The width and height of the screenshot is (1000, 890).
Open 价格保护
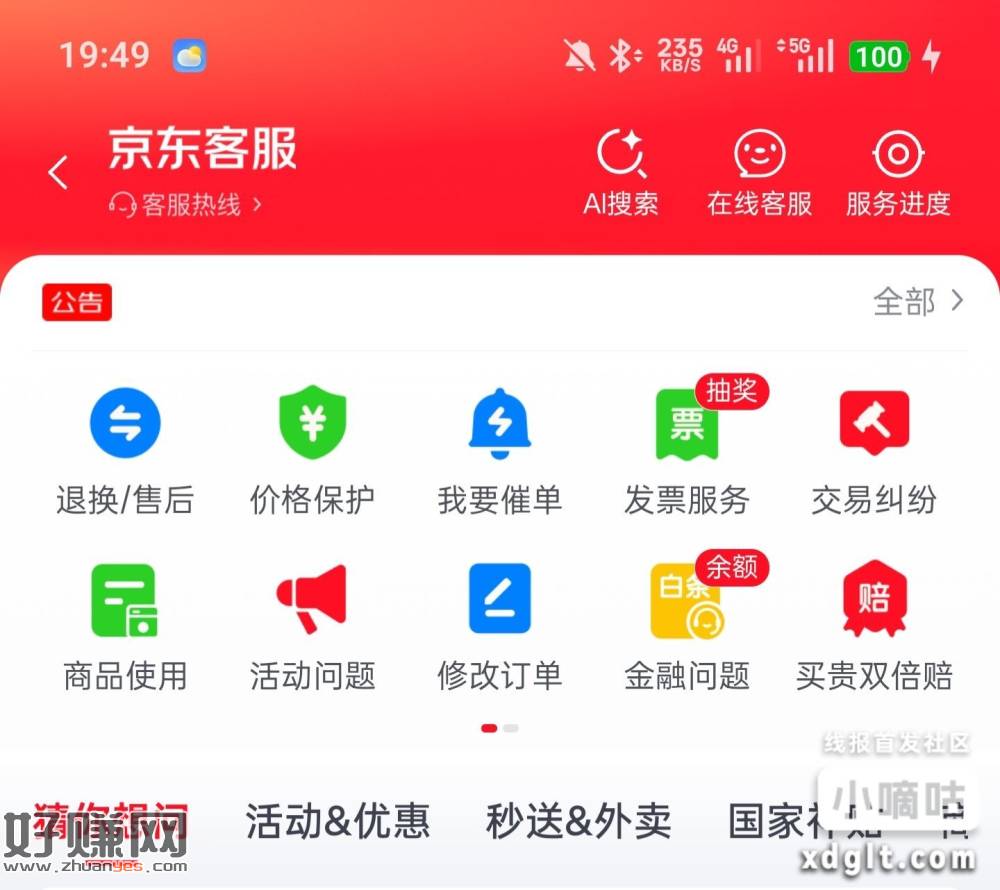coord(312,450)
